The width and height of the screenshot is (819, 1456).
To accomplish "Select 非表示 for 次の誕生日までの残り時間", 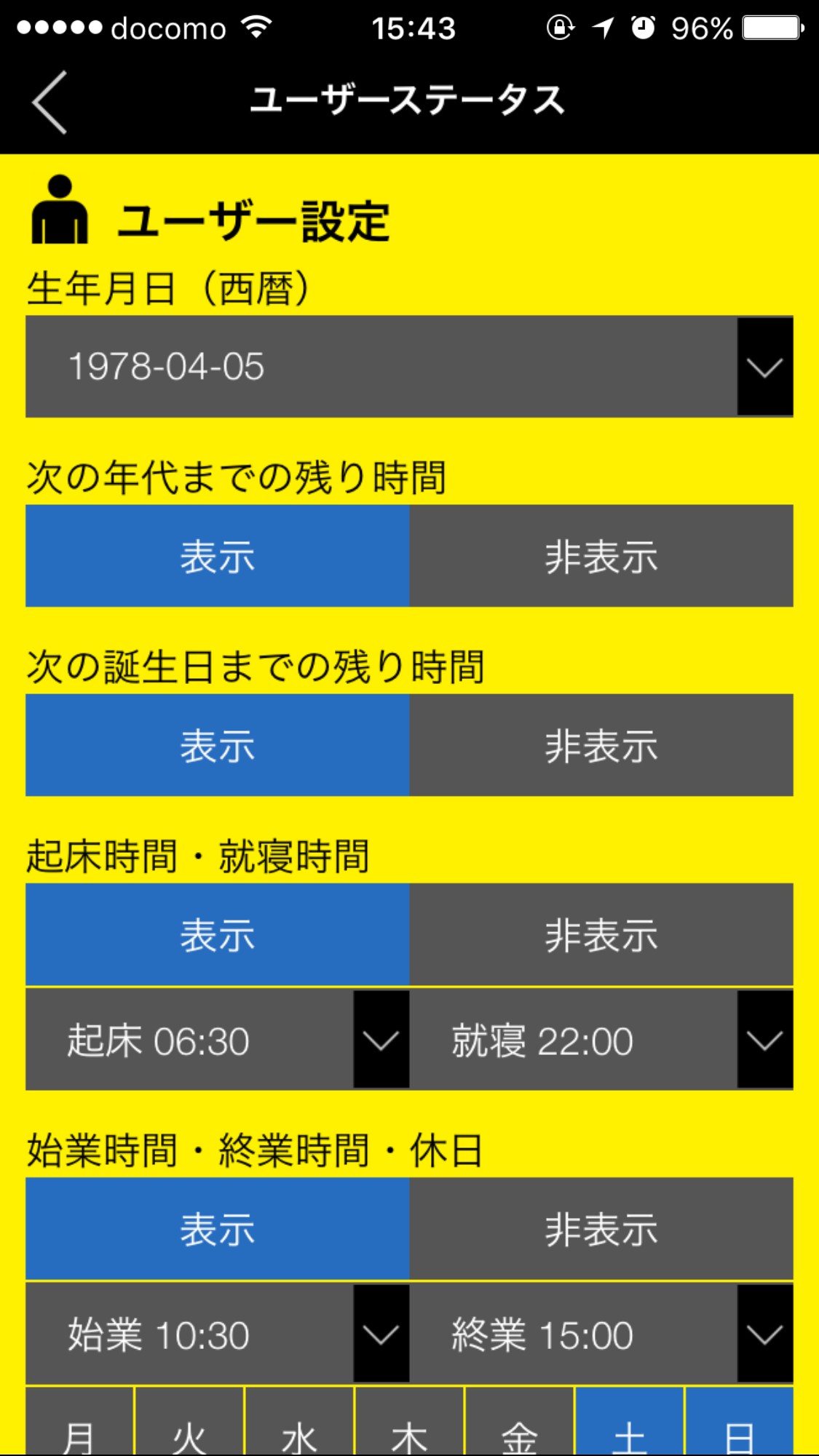I will (601, 746).
